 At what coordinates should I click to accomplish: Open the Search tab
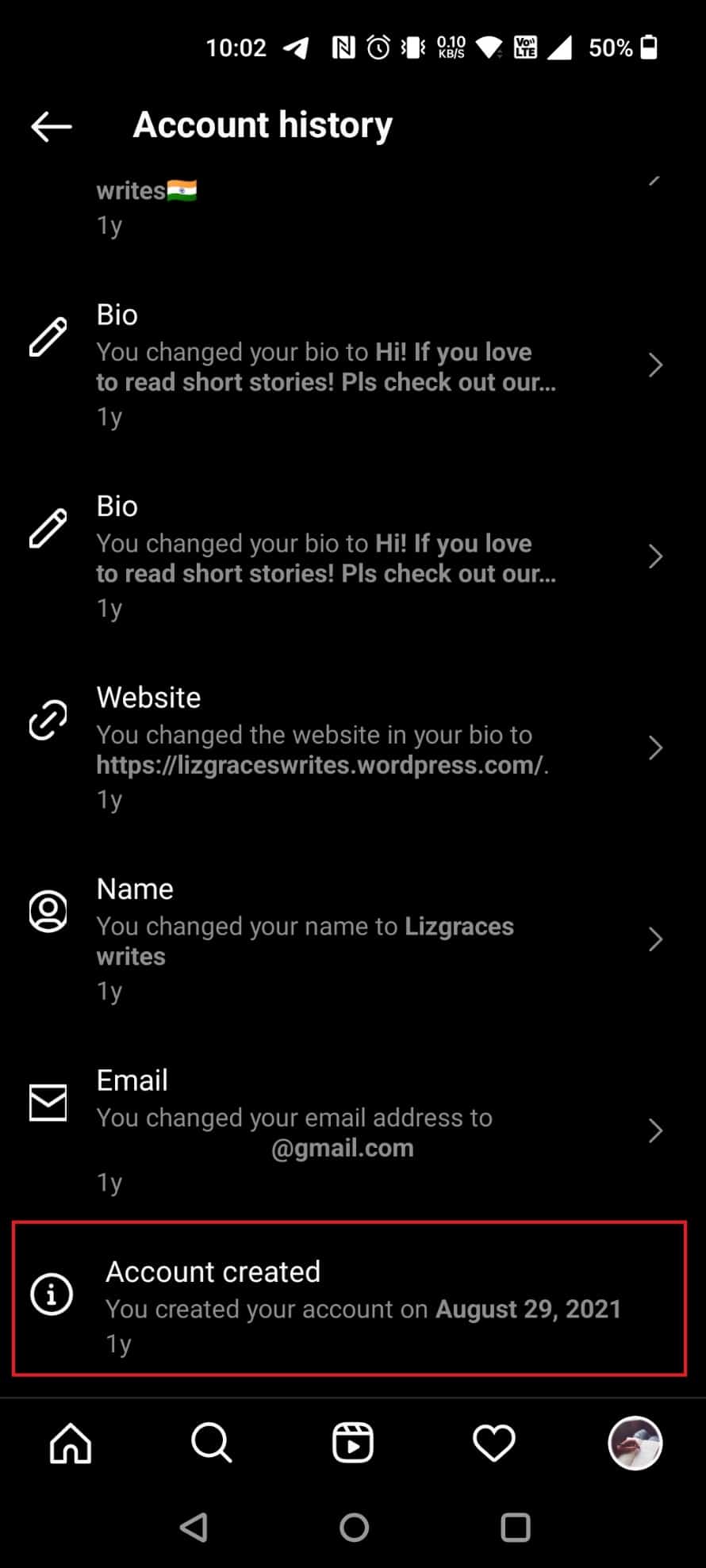211,1443
